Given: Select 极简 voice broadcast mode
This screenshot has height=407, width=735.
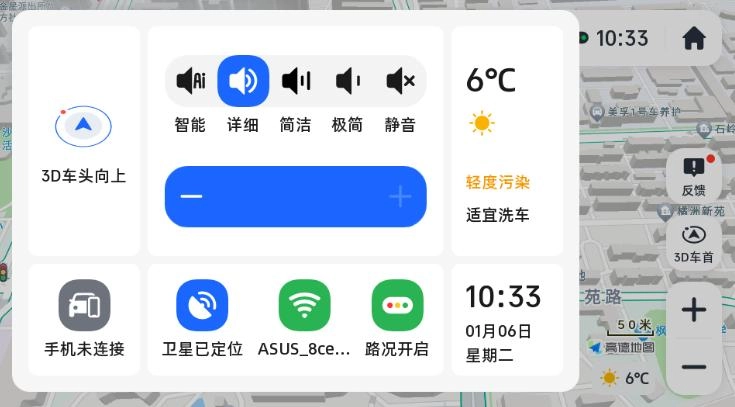Looking at the screenshot, I should 347,82.
